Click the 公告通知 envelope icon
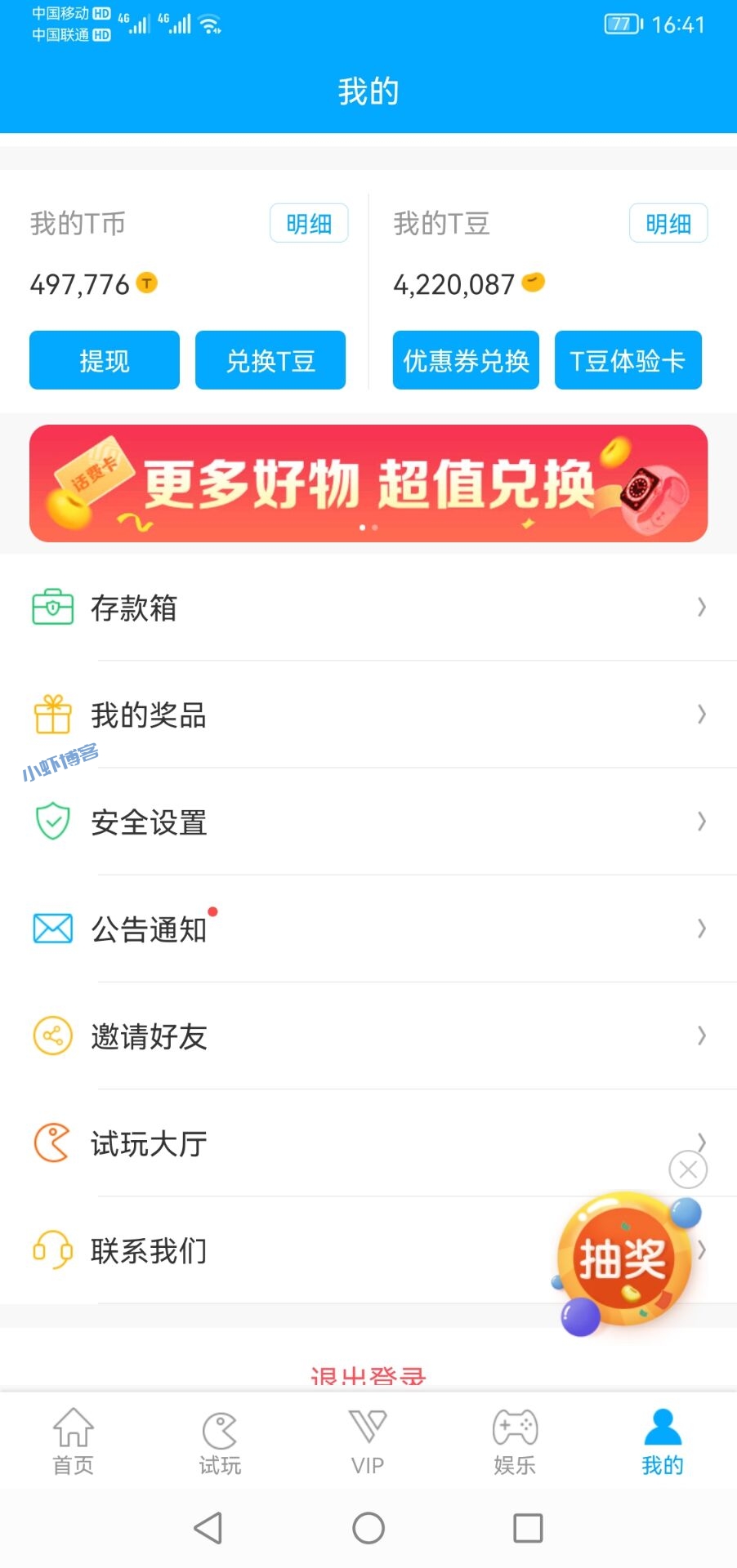The image size is (737, 1568). 51,929
